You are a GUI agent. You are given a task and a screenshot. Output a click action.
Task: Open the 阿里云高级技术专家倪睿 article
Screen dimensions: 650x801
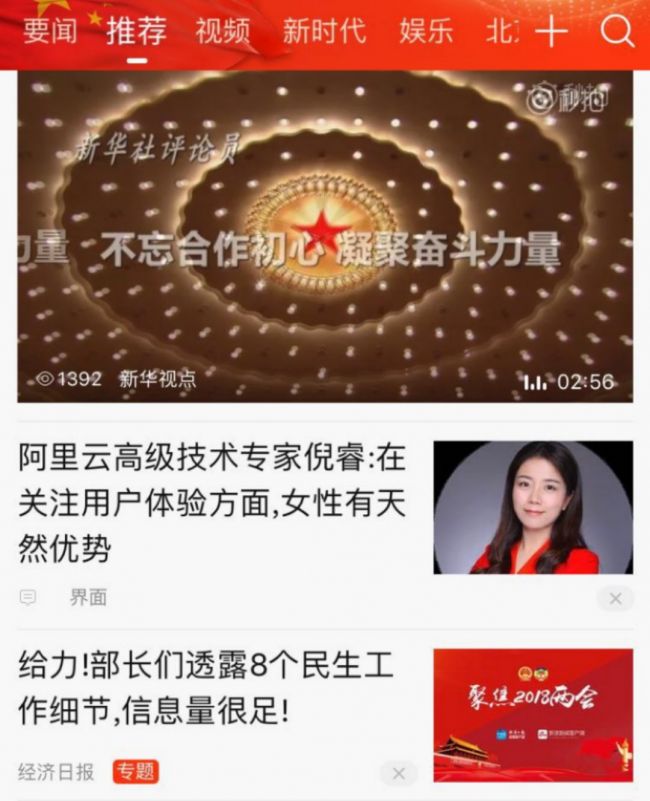pyautogui.click(x=213, y=503)
